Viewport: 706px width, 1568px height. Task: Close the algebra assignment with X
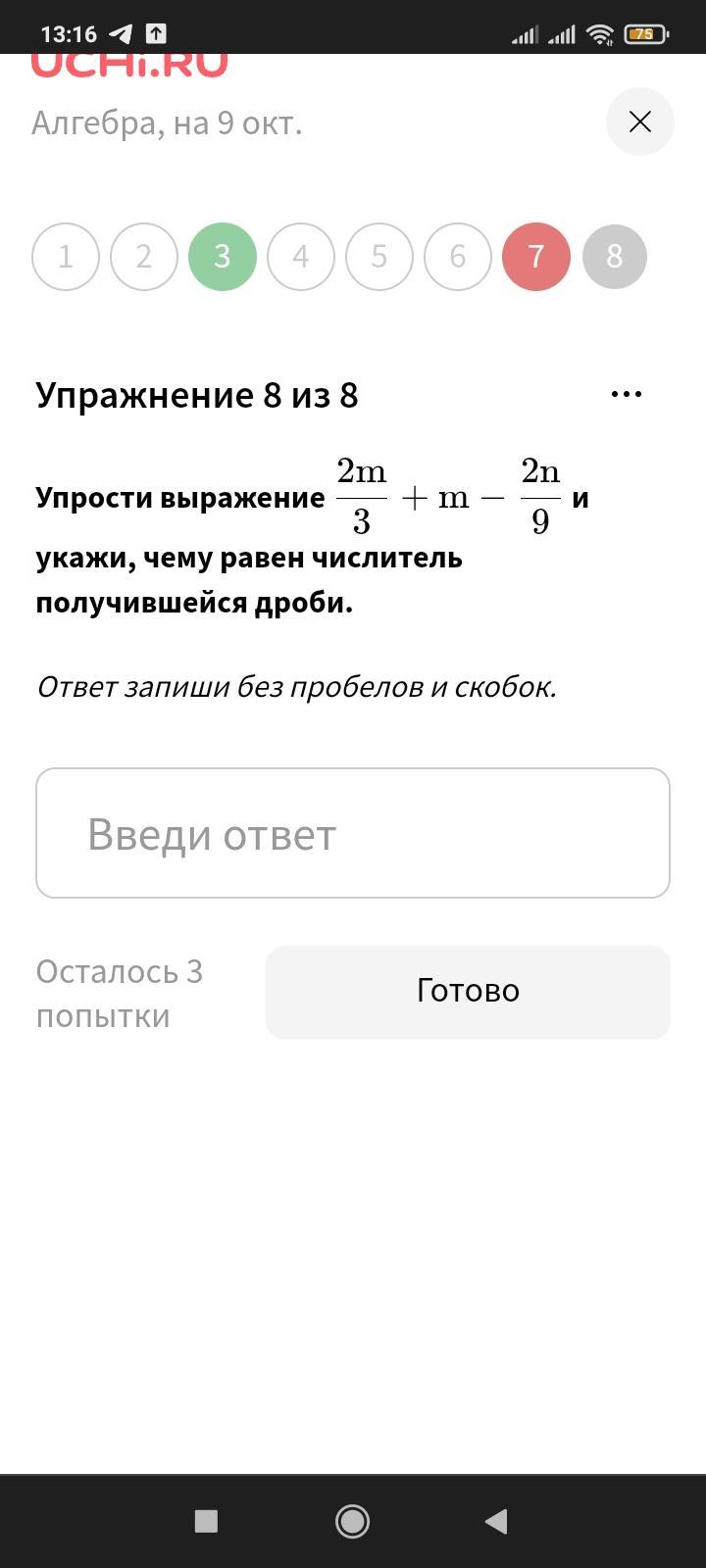pos(640,122)
